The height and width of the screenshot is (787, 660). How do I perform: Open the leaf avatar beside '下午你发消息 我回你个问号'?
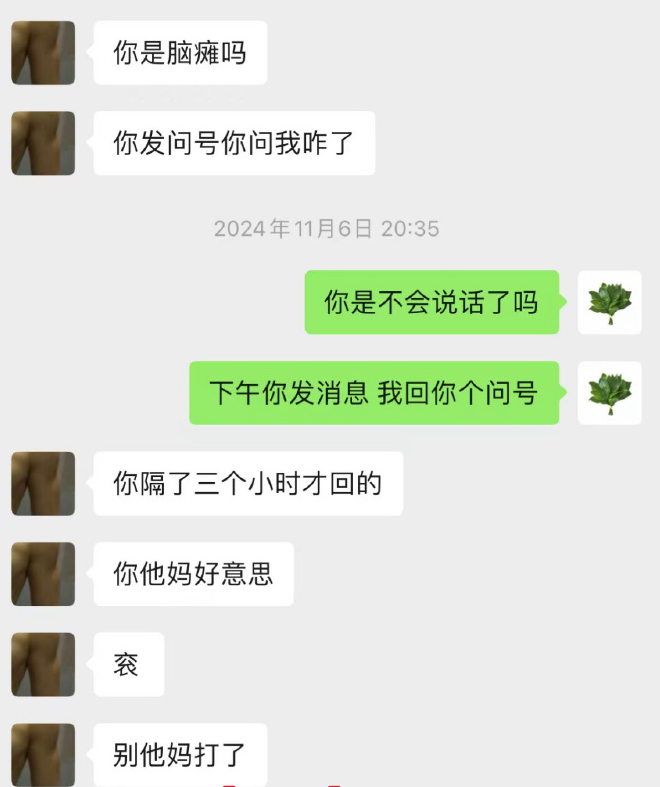pyautogui.click(x=610, y=392)
